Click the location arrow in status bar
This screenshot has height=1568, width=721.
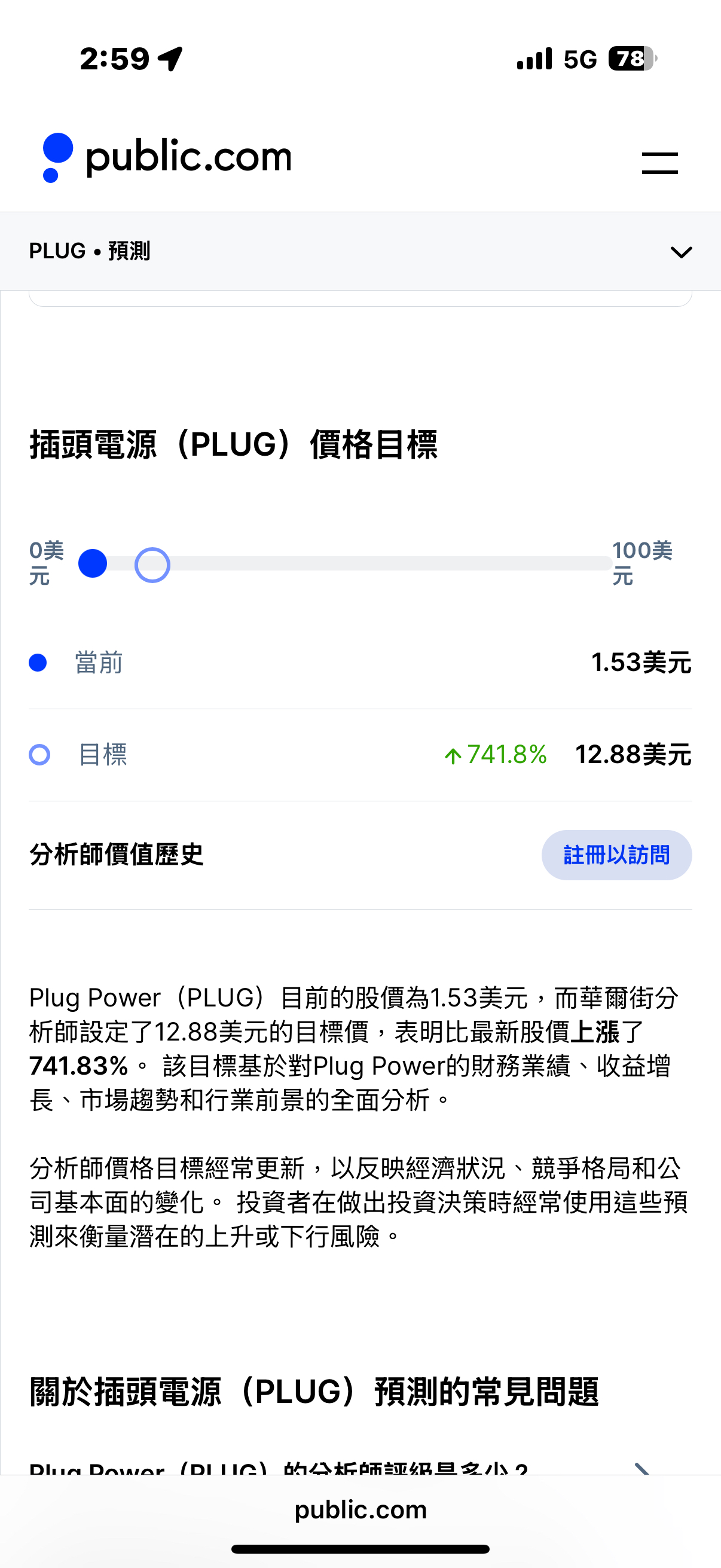[169, 57]
